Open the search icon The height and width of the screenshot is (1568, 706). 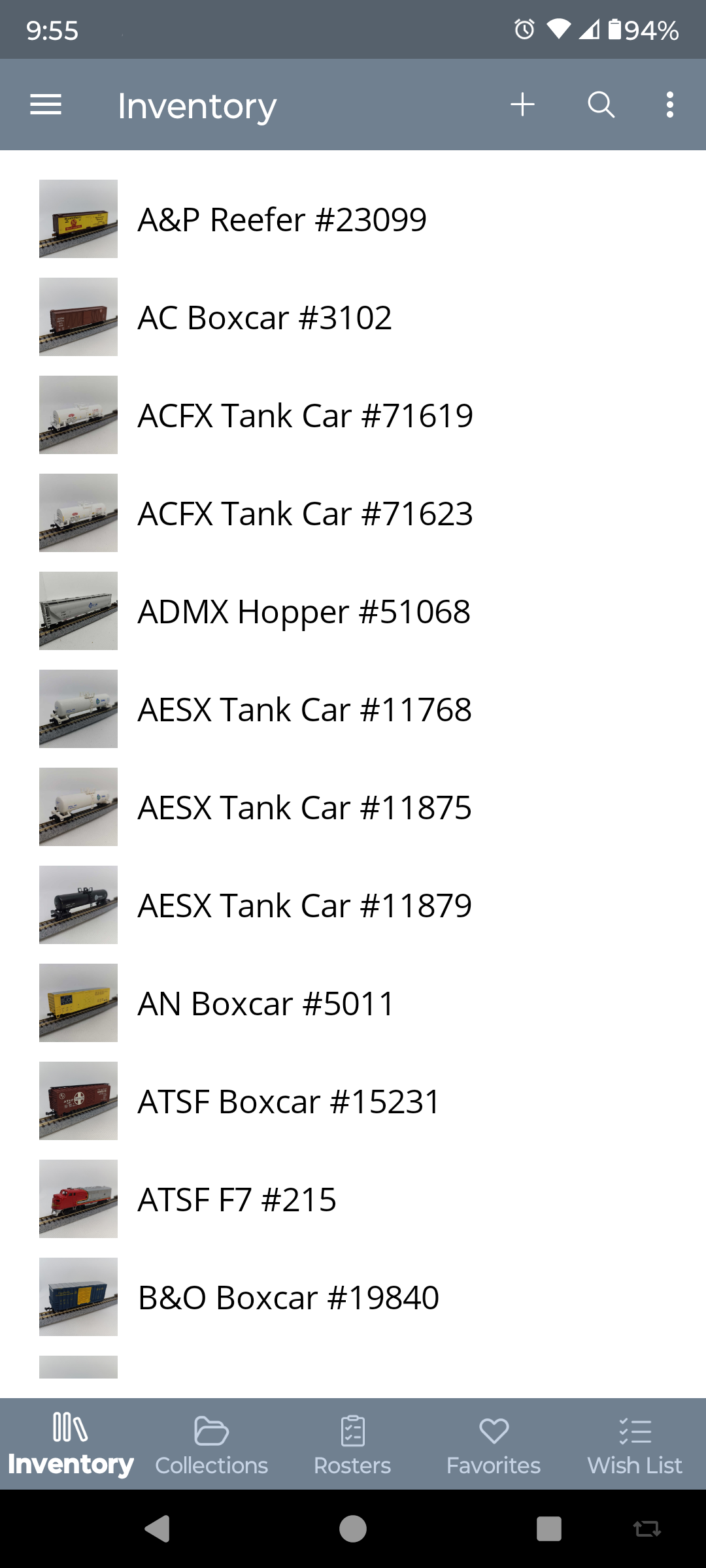click(x=601, y=105)
